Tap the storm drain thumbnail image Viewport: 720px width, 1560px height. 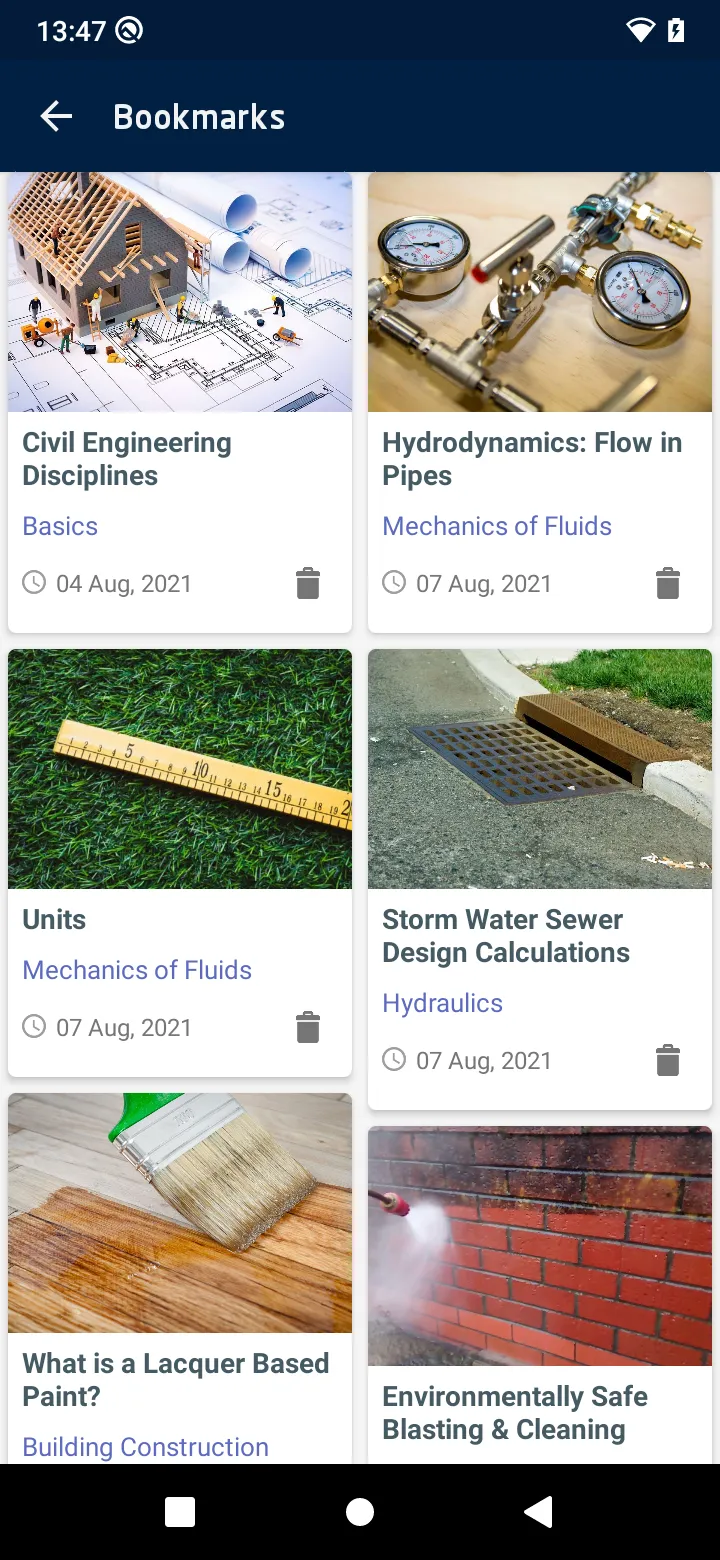[x=540, y=769]
